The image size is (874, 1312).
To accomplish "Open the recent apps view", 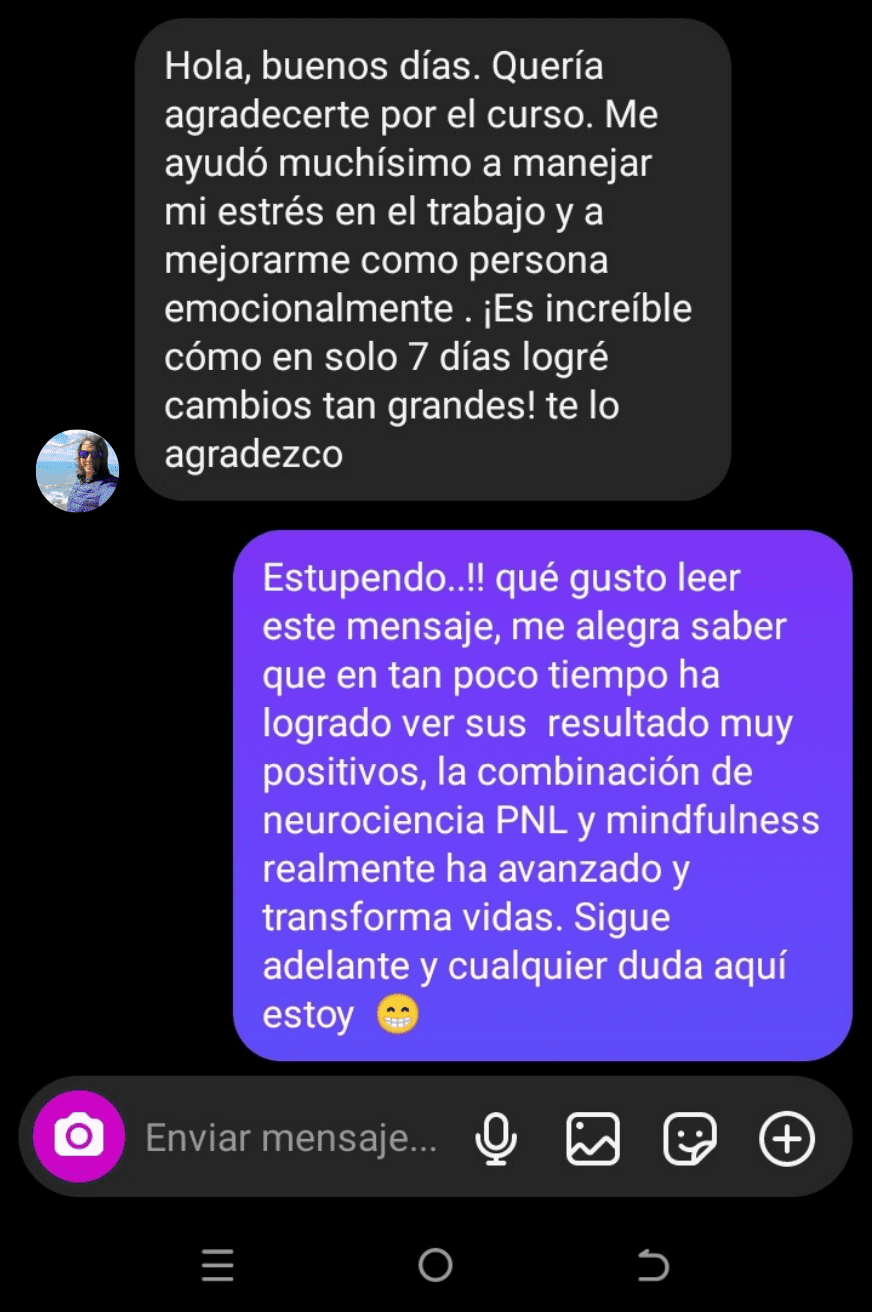I will [x=218, y=1266].
